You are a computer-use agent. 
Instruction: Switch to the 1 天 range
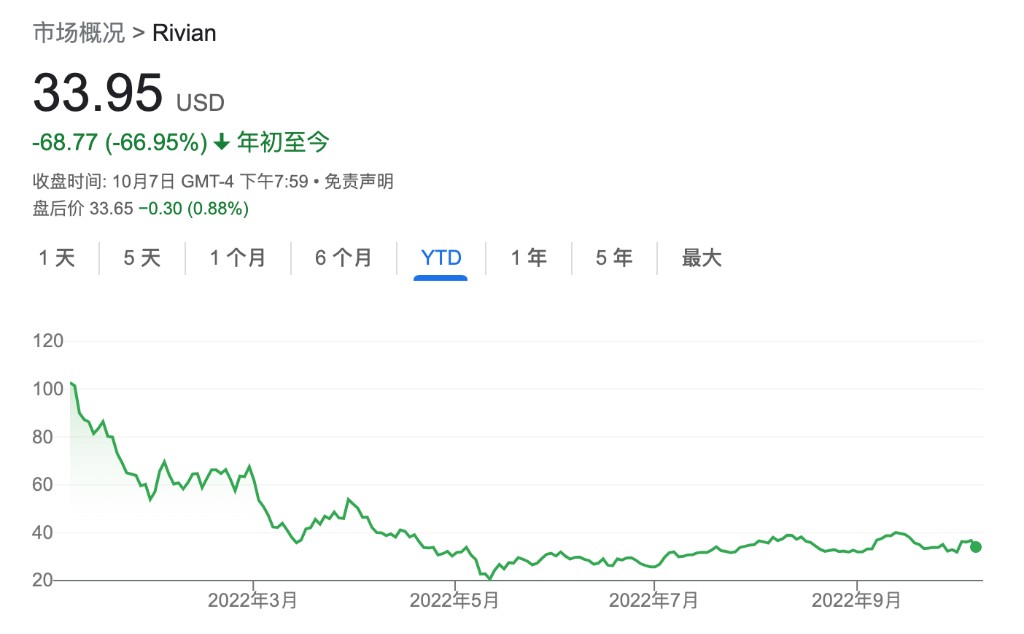pyautogui.click(x=57, y=258)
